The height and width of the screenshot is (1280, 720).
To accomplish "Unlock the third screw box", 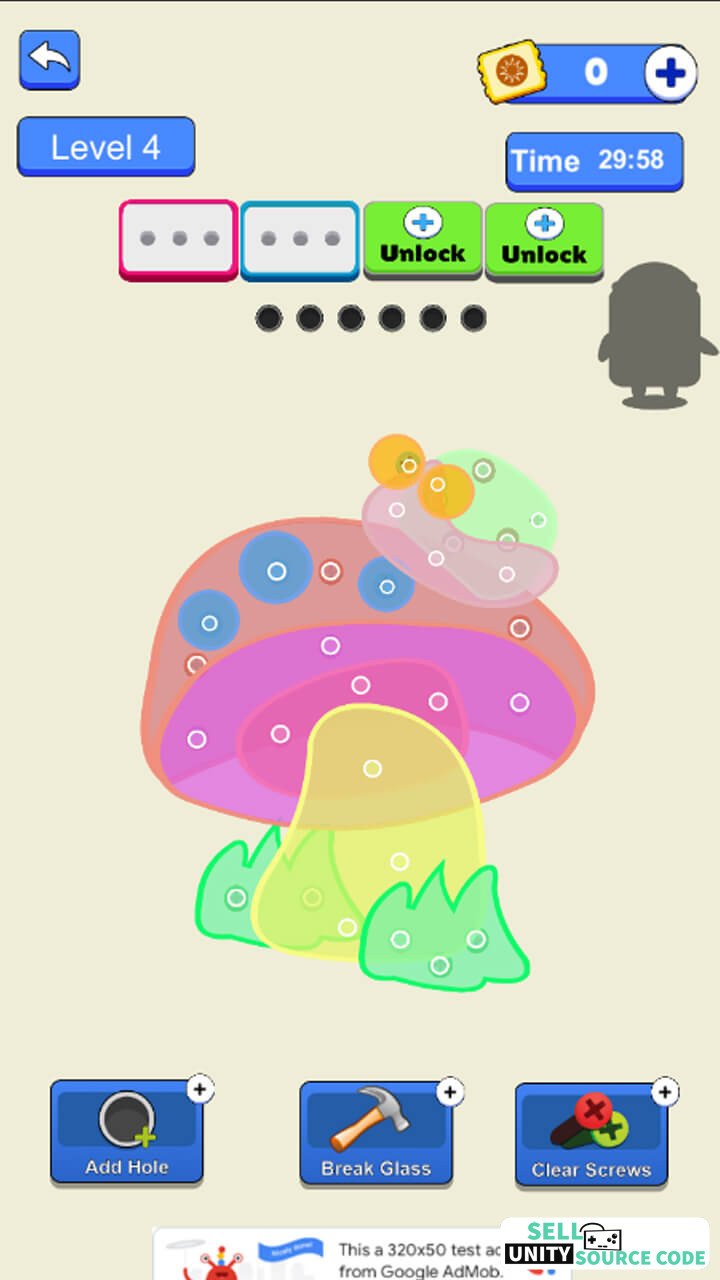I will 422,240.
